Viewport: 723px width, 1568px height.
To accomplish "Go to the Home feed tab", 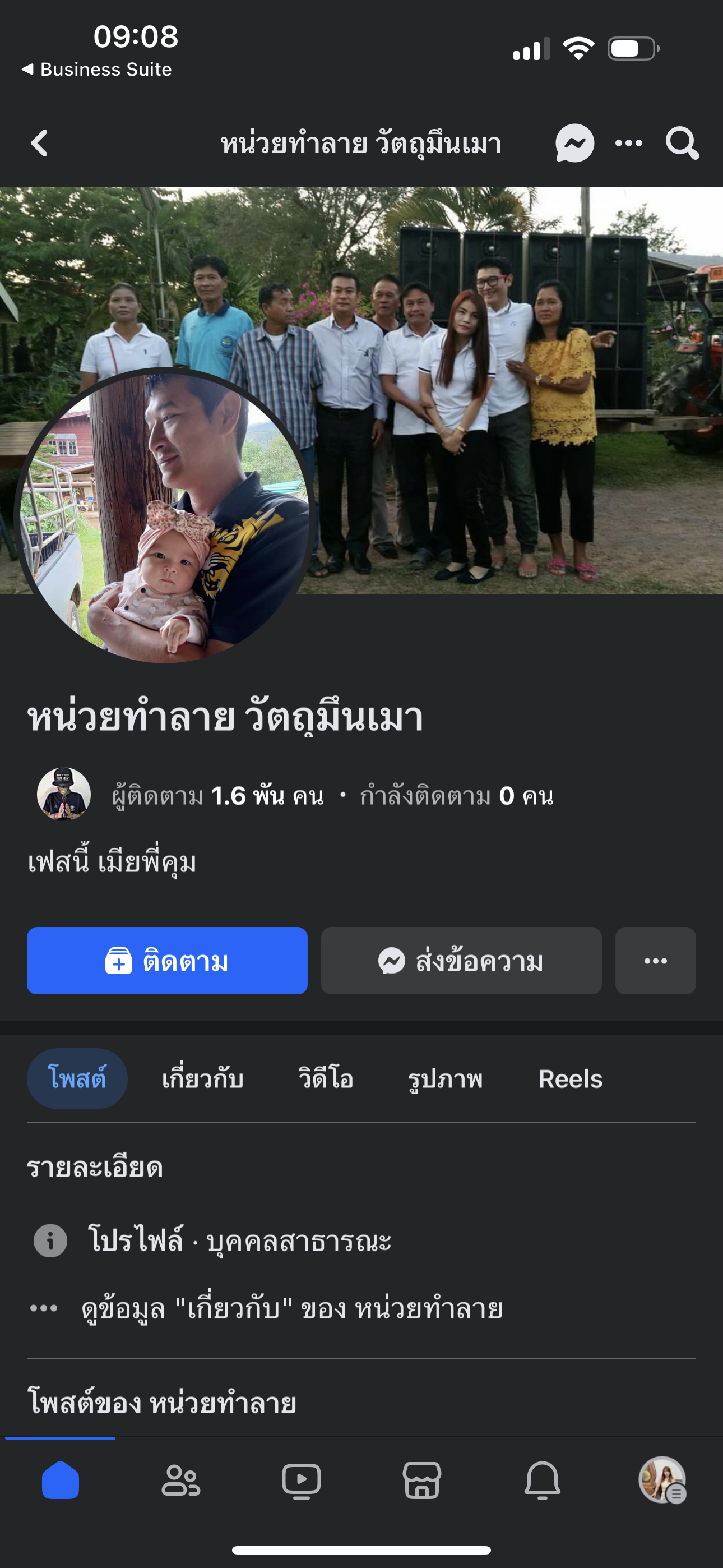I will (x=61, y=1481).
